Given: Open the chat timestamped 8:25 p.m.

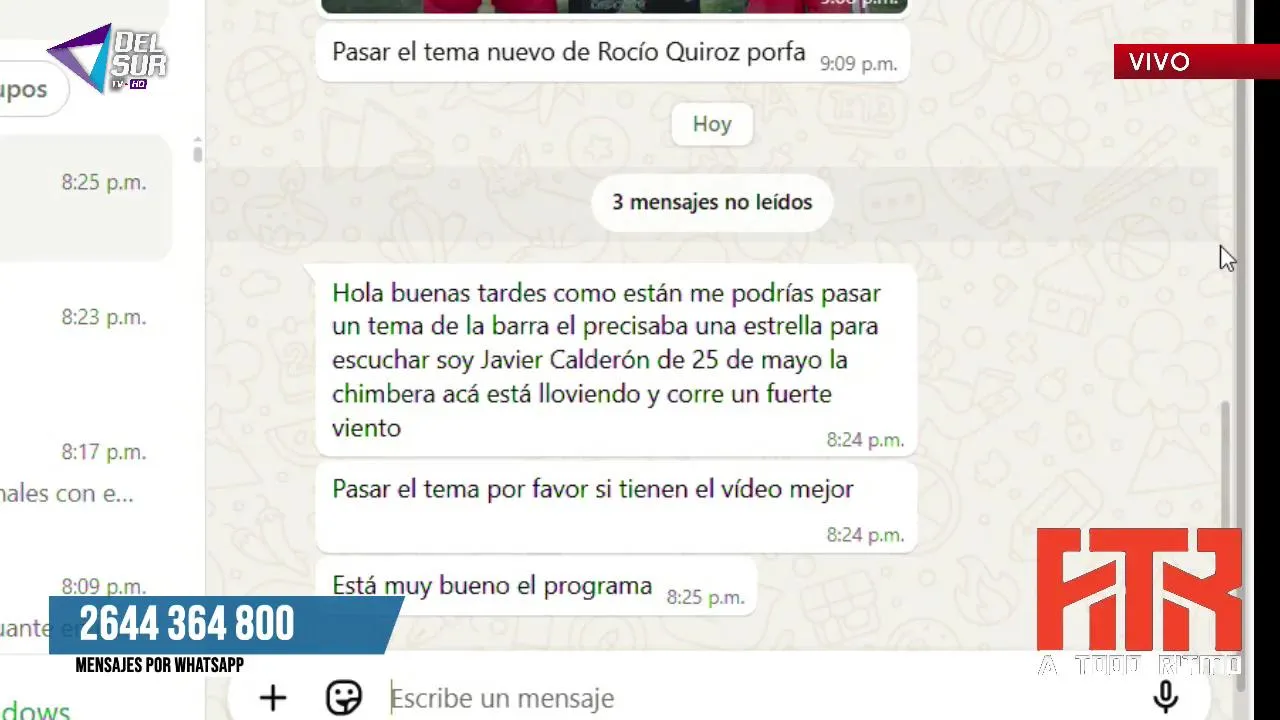Looking at the screenshot, I should 85,197.
